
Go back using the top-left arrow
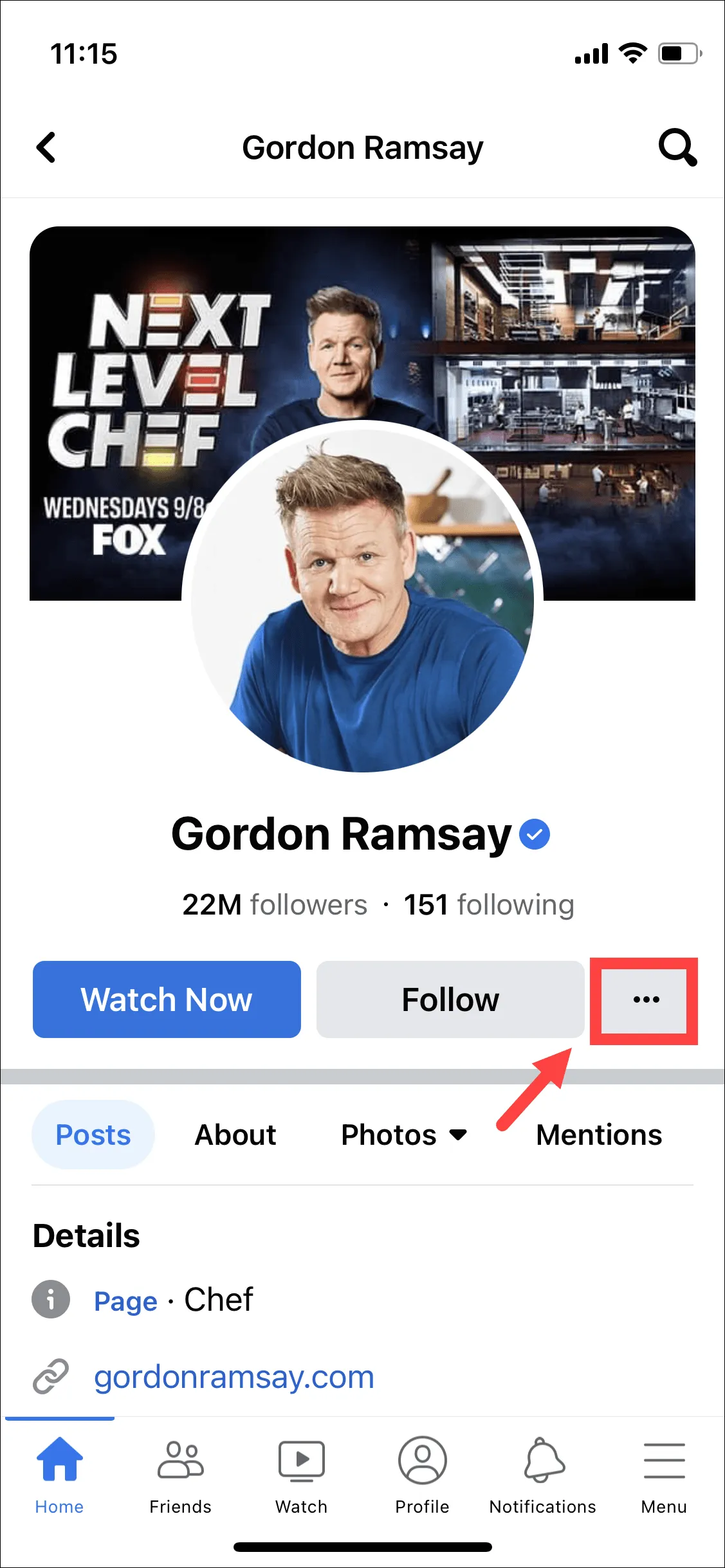(x=46, y=147)
